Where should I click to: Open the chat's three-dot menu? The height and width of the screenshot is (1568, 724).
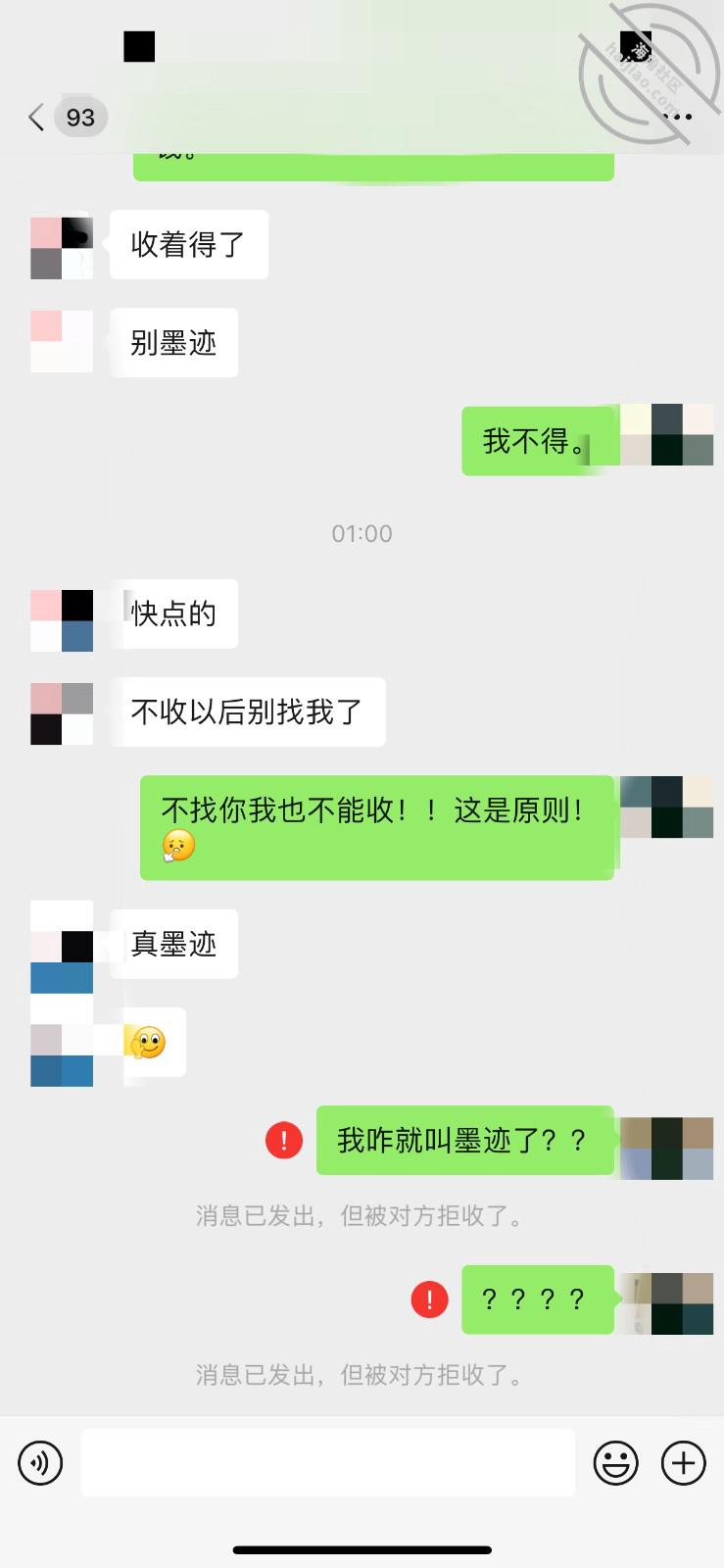pyautogui.click(x=677, y=117)
